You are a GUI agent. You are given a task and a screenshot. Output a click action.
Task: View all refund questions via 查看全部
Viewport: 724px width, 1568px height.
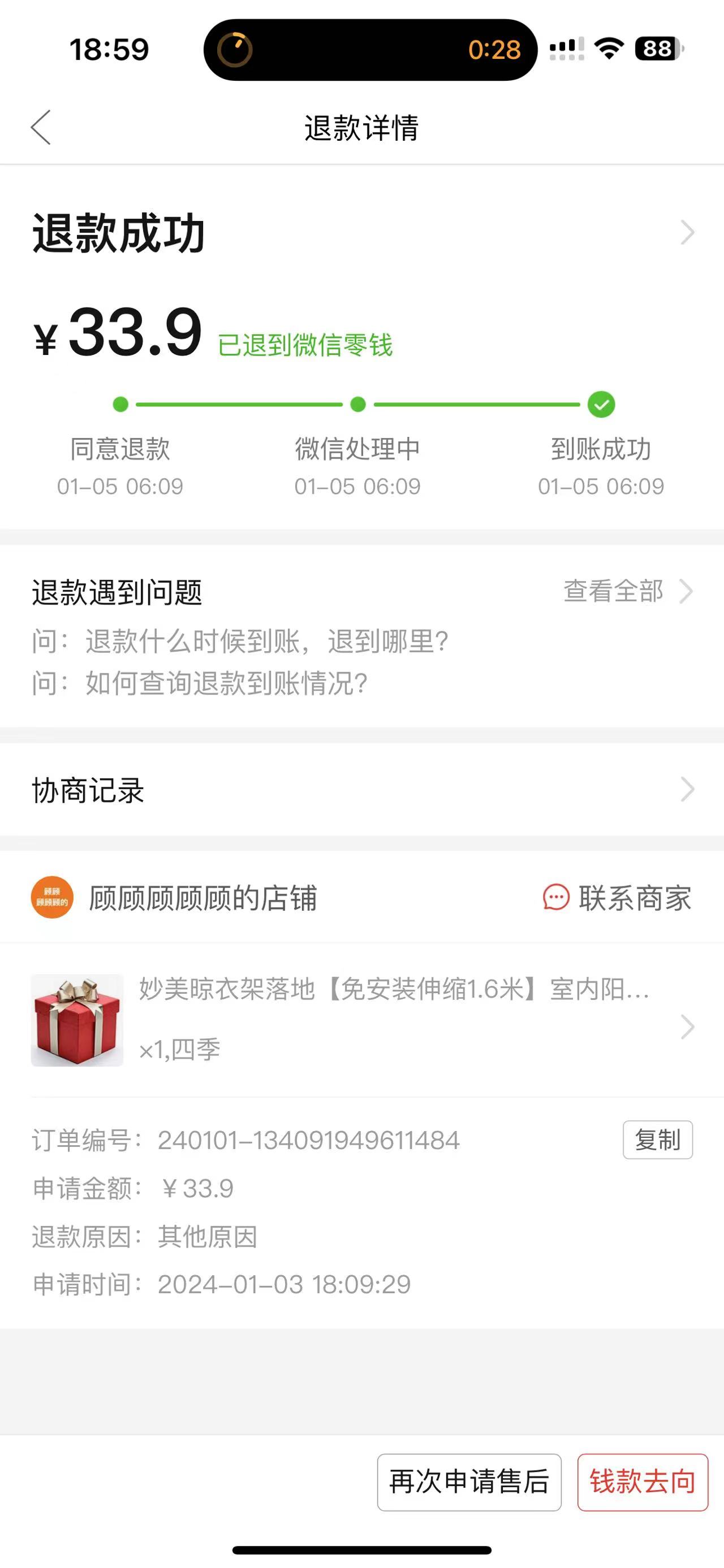627,591
